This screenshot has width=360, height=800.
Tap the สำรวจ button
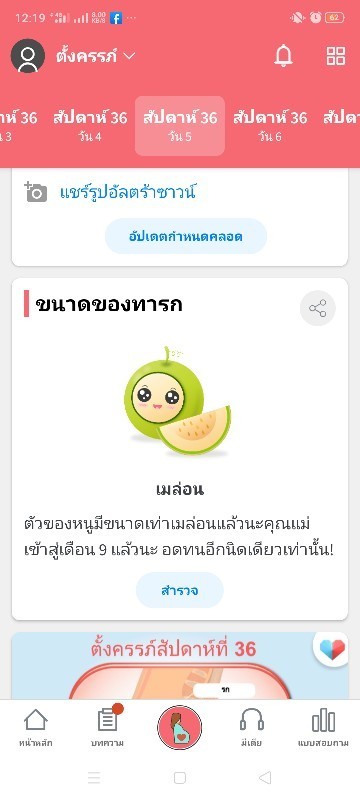click(179, 591)
